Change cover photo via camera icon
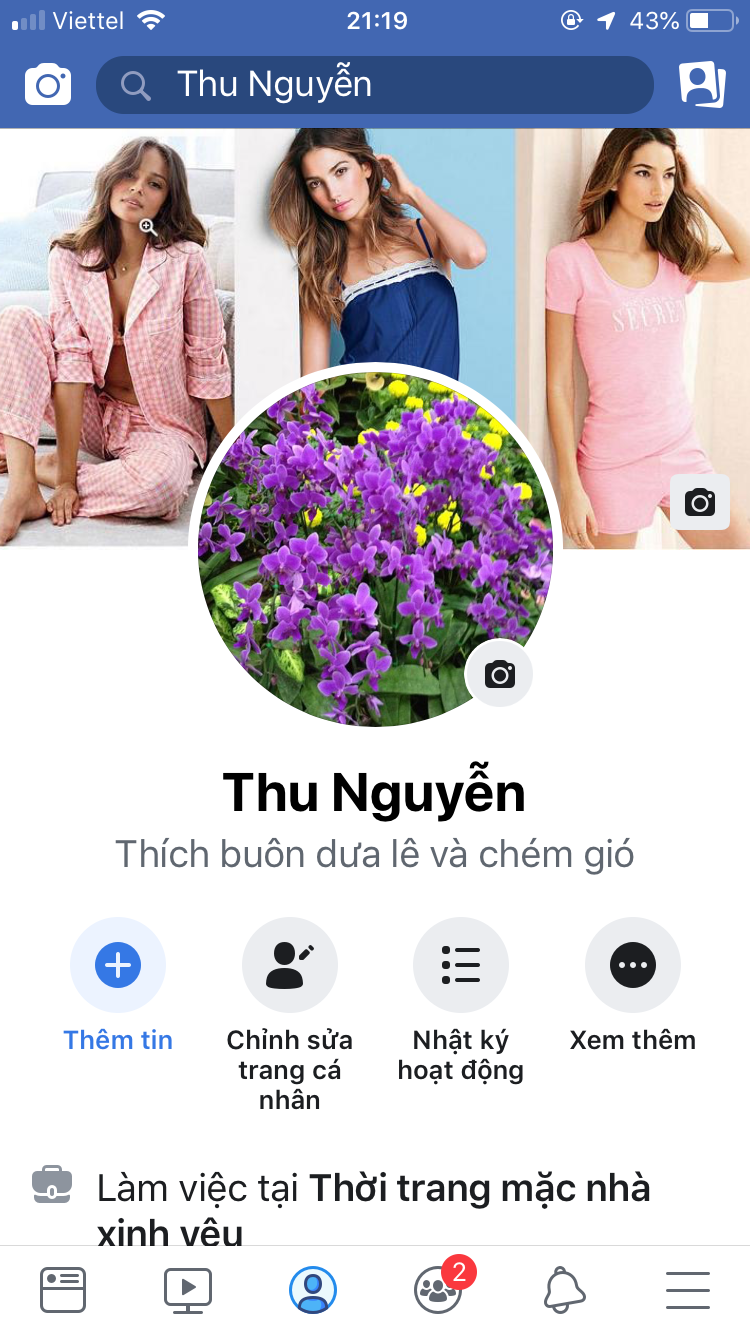This screenshot has width=750, height=1334. (700, 502)
